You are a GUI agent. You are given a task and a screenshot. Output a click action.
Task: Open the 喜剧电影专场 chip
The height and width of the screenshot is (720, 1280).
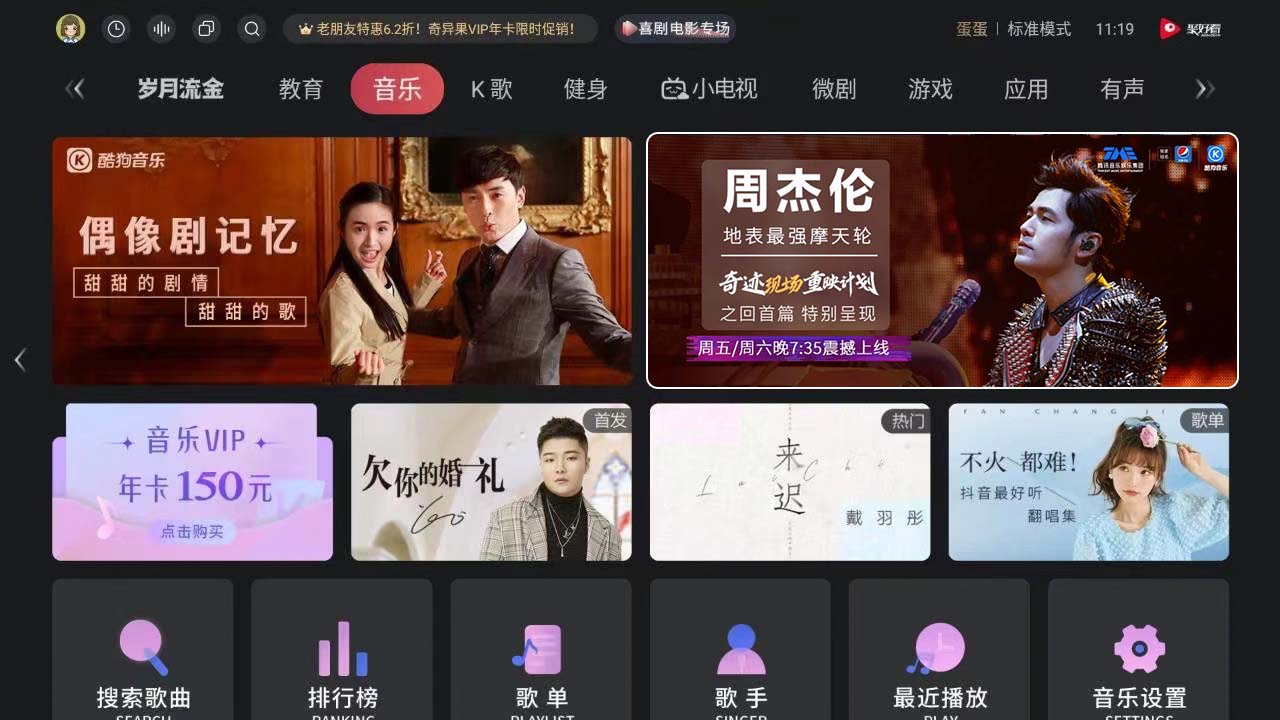click(676, 29)
